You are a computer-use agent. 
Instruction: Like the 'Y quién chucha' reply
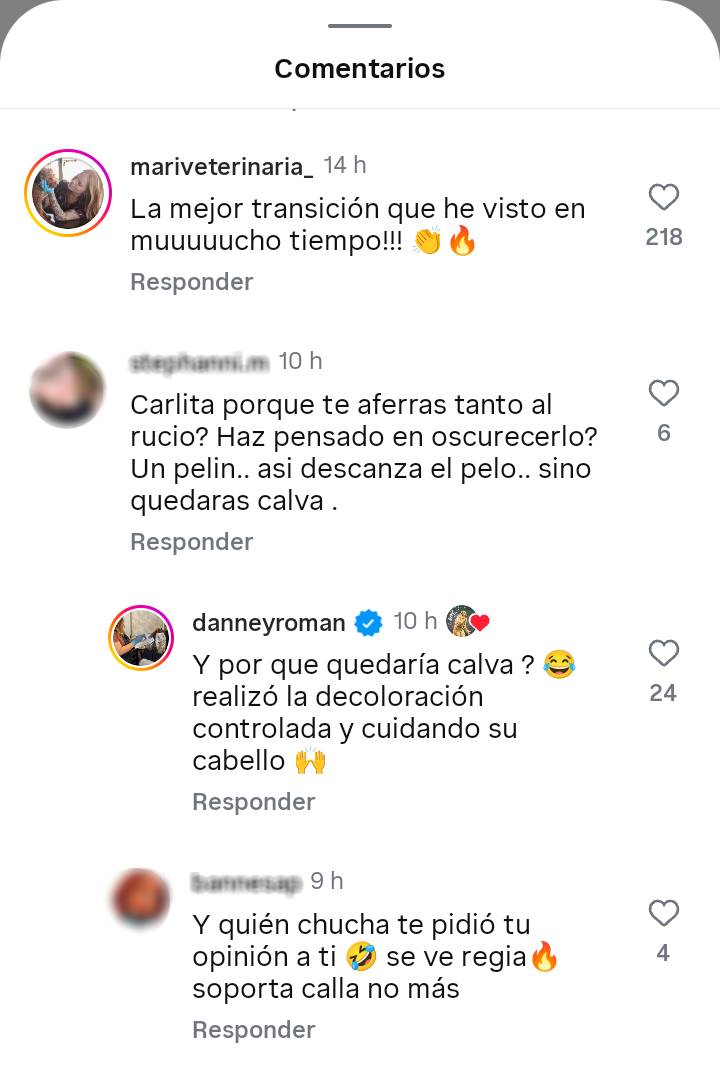[664, 914]
